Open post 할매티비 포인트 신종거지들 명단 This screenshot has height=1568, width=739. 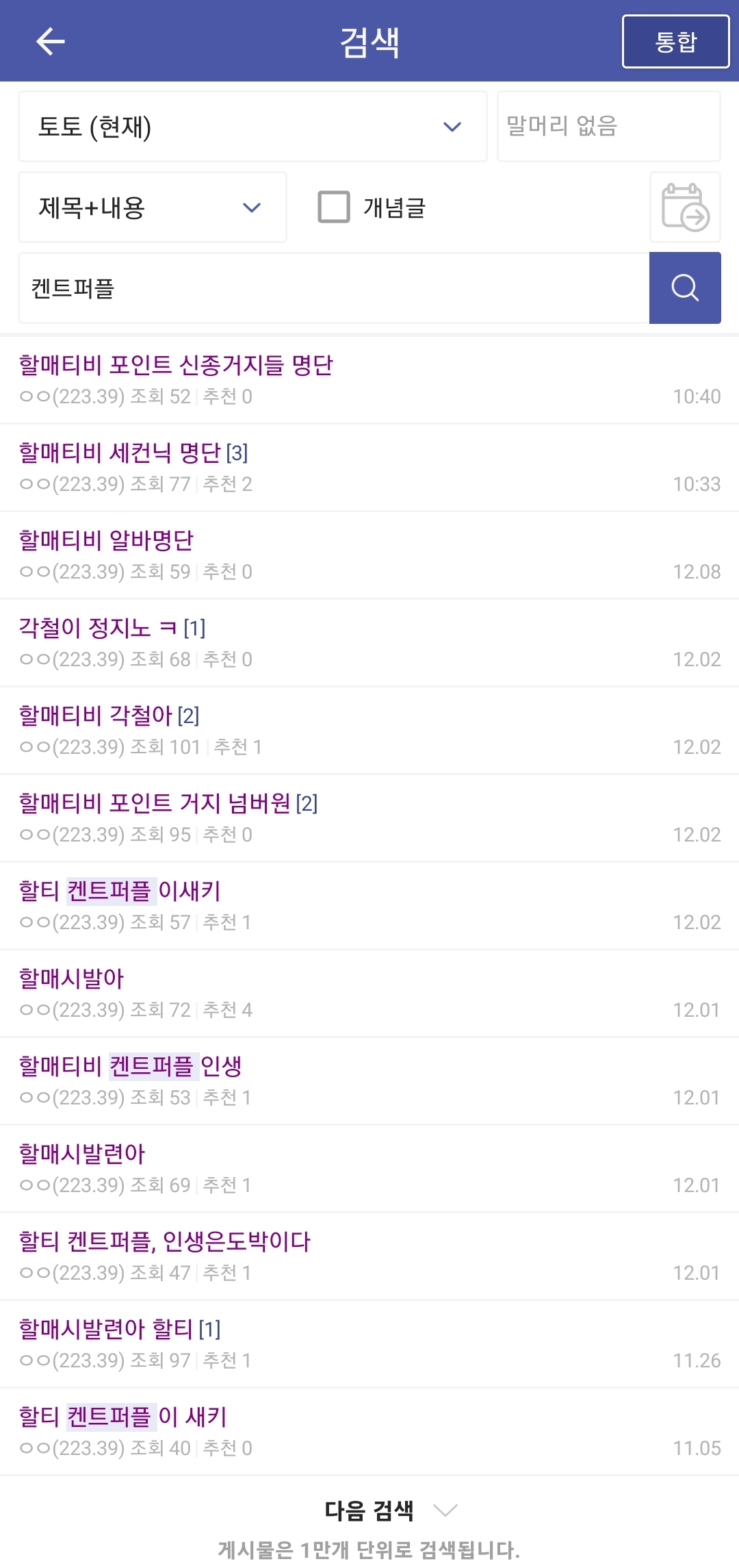pyautogui.click(x=176, y=366)
